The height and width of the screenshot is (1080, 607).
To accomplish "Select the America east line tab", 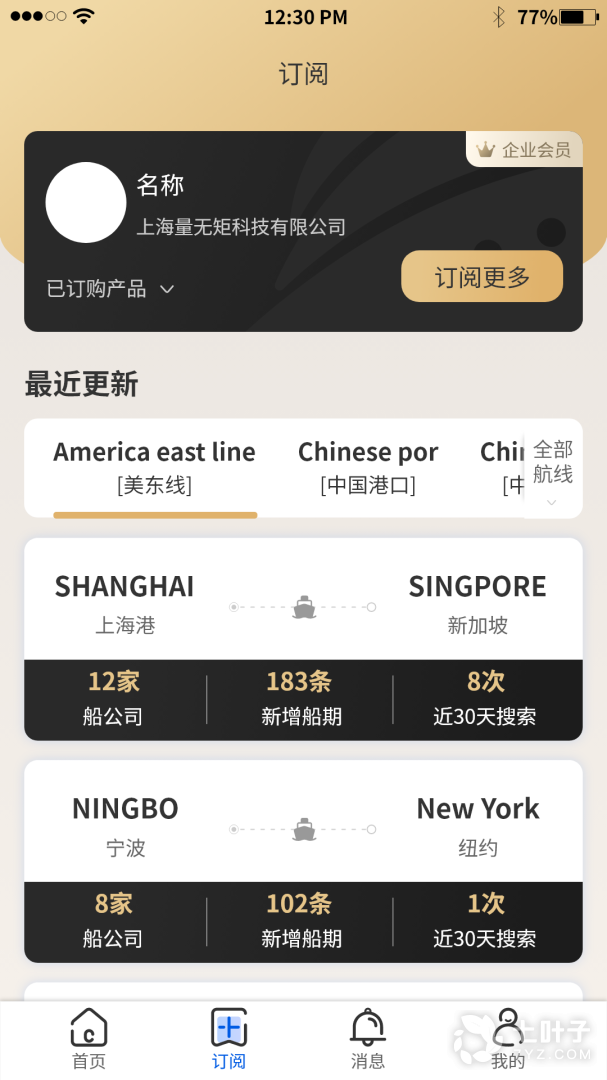I will [x=154, y=467].
